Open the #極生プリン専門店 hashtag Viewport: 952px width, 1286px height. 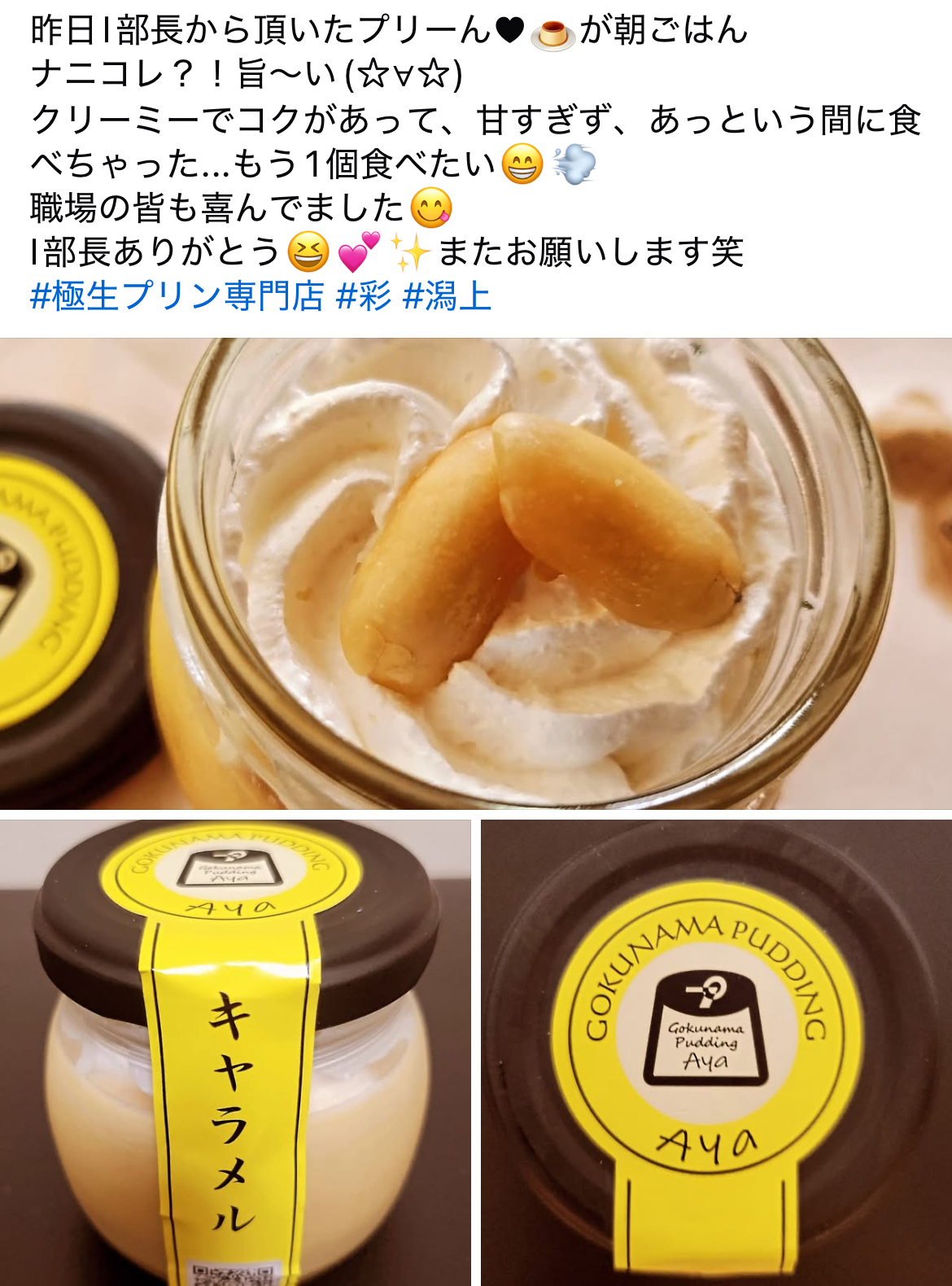[177, 296]
